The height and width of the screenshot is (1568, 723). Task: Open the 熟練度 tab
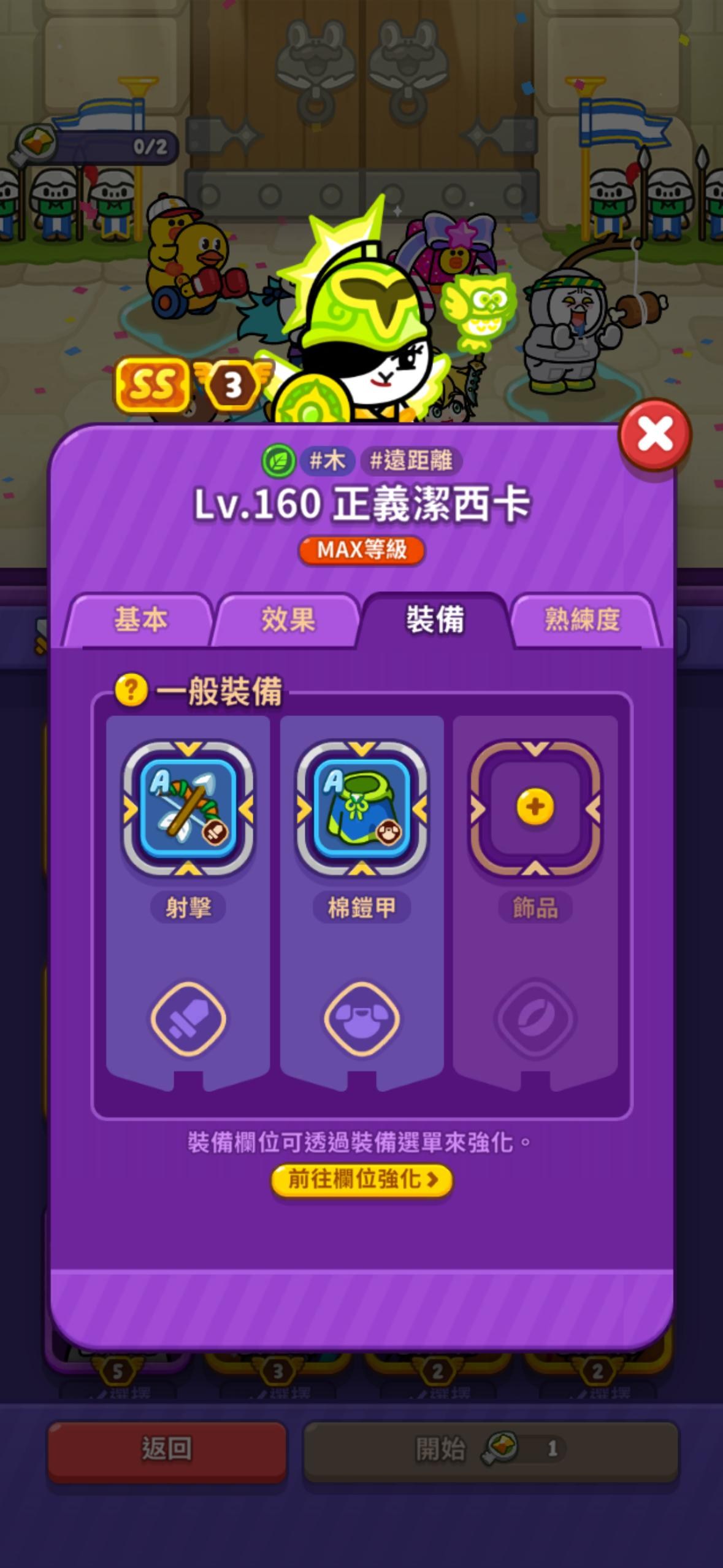point(583,619)
